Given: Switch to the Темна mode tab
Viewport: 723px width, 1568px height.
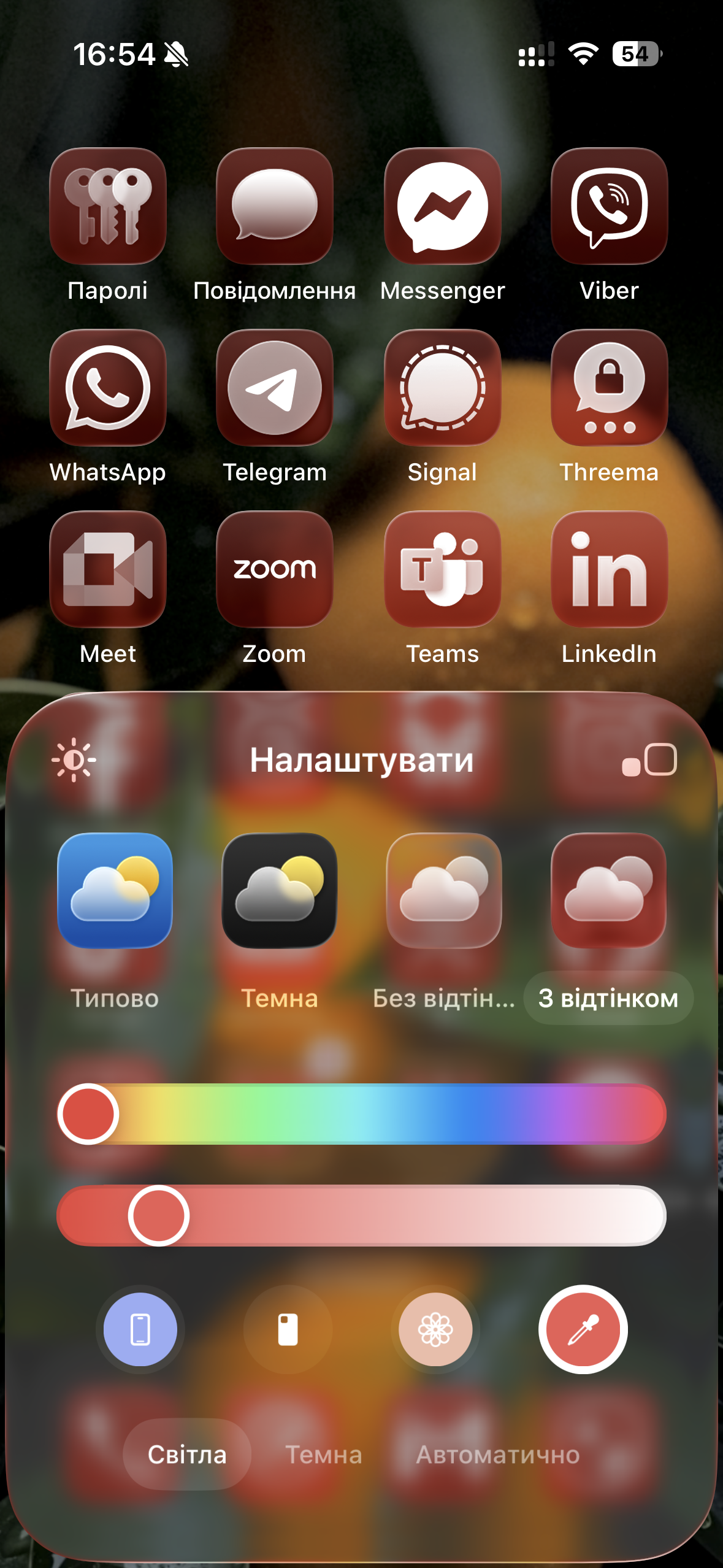Looking at the screenshot, I should pyautogui.click(x=324, y=1455).
